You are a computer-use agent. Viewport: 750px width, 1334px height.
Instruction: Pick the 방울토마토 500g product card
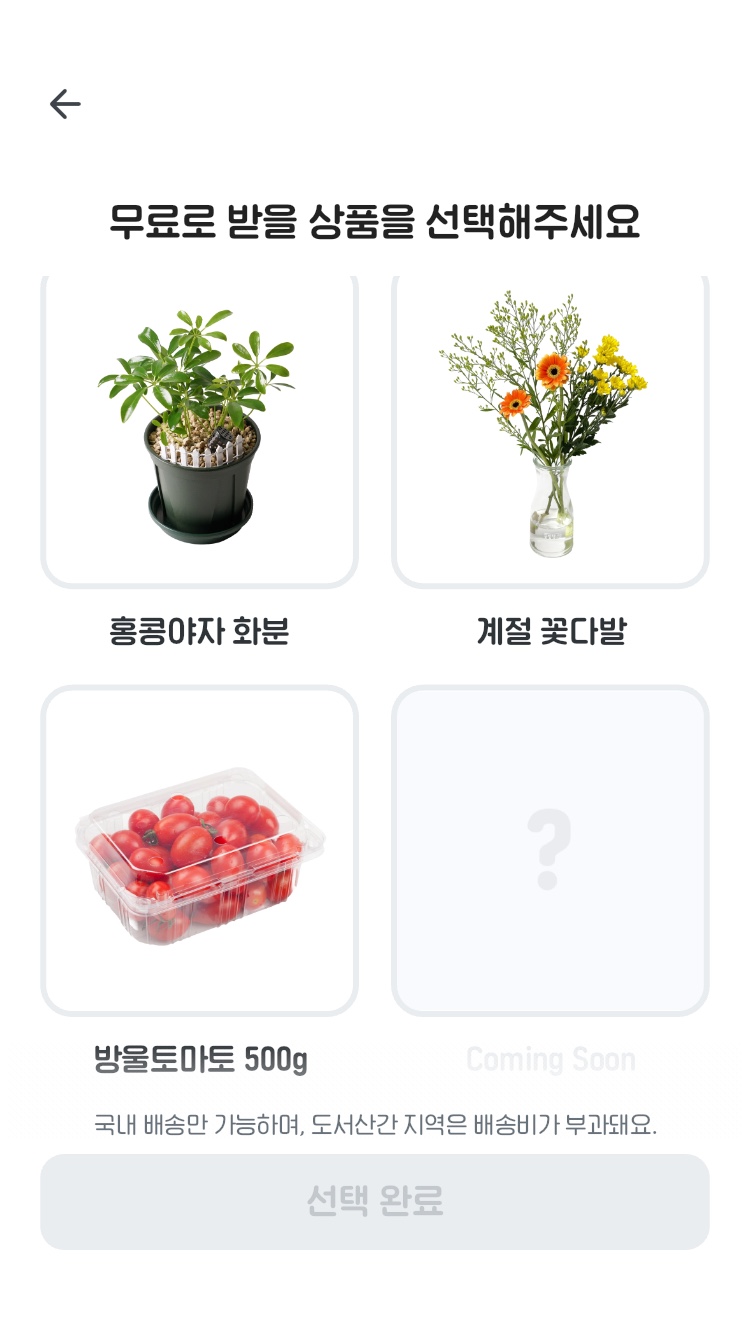pyautogui.click(x=199, y=850)
